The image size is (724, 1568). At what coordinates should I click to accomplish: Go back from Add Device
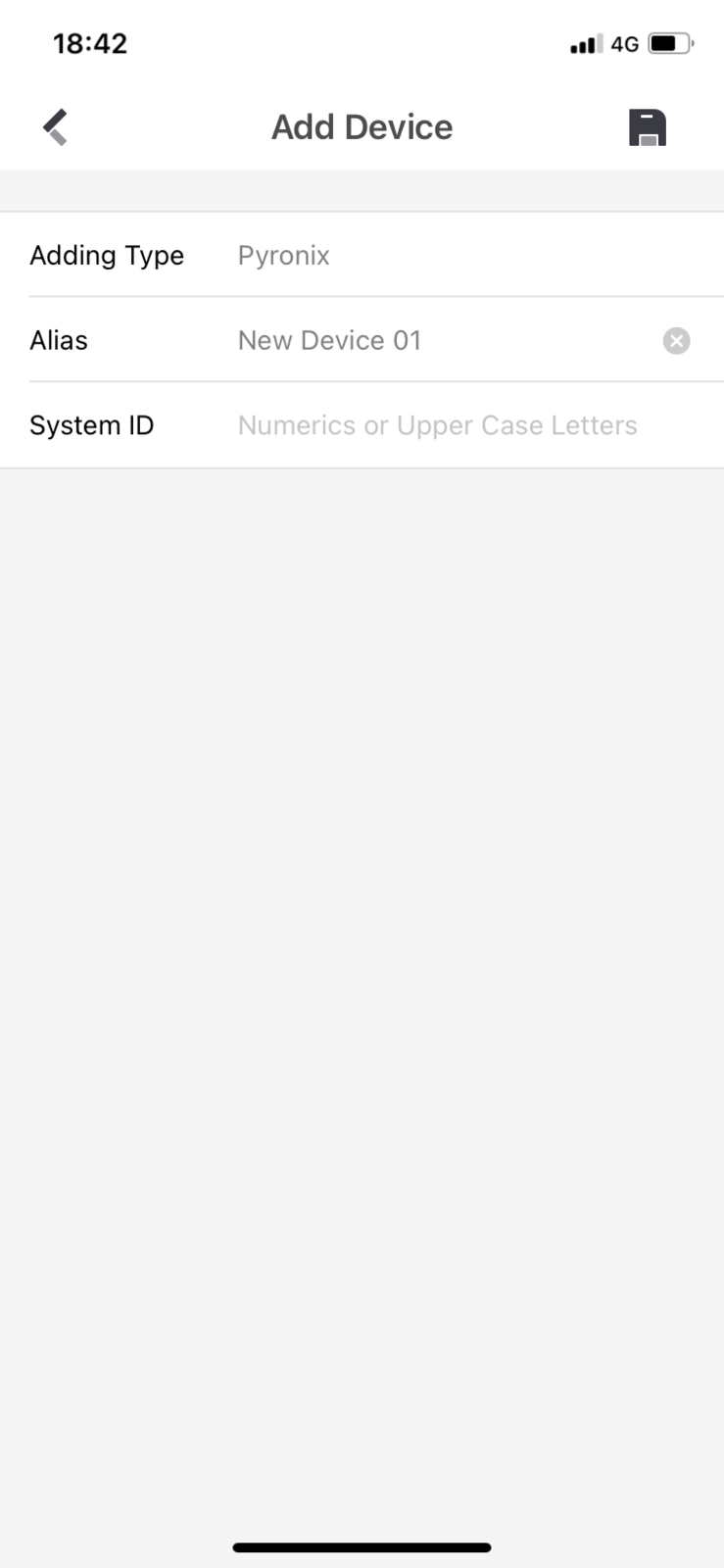(x=55, y=127)
